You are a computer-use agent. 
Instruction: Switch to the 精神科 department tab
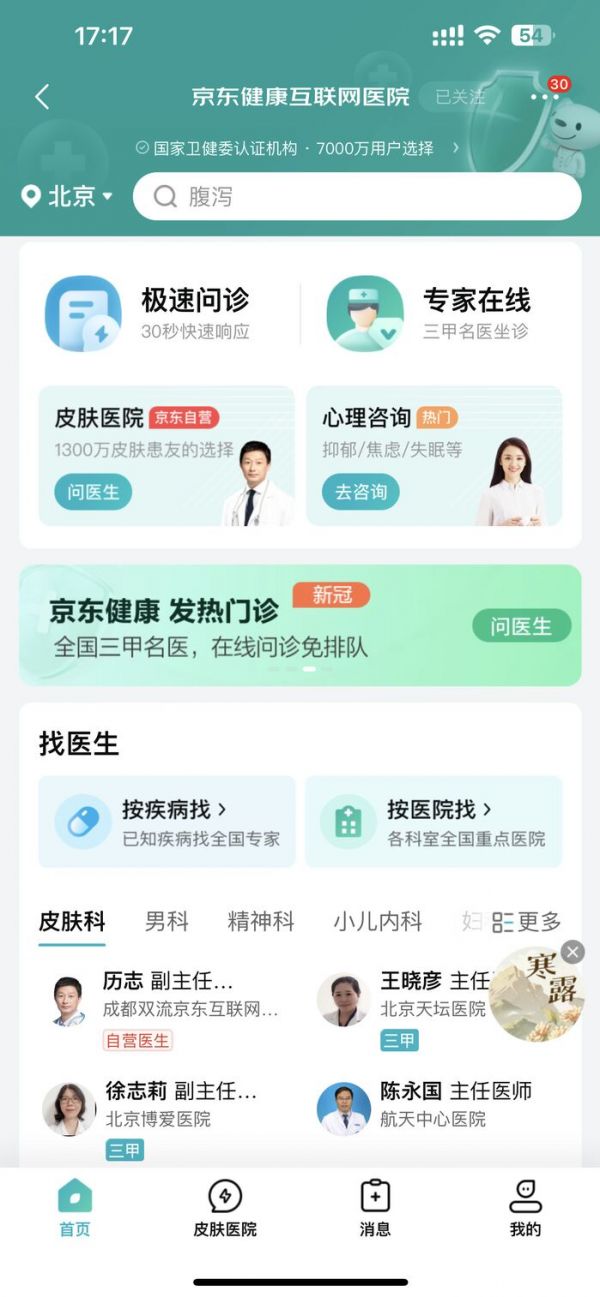pyautogui.click(x=261, y=921)
